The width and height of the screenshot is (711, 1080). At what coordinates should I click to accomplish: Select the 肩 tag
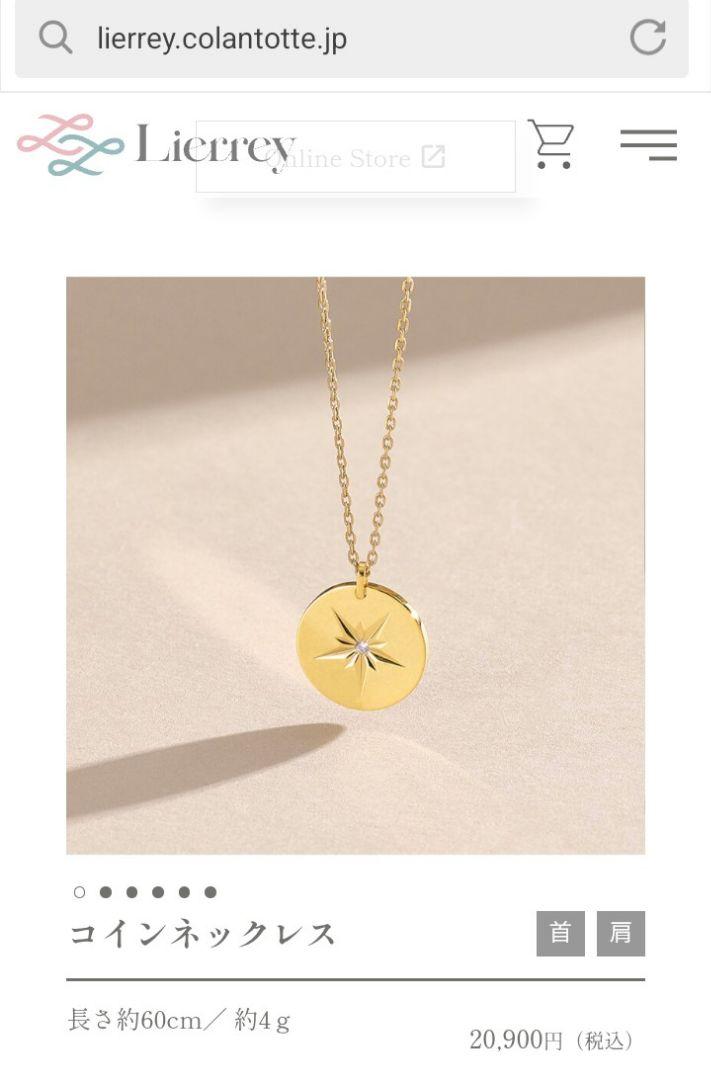(x=621, y=933)
